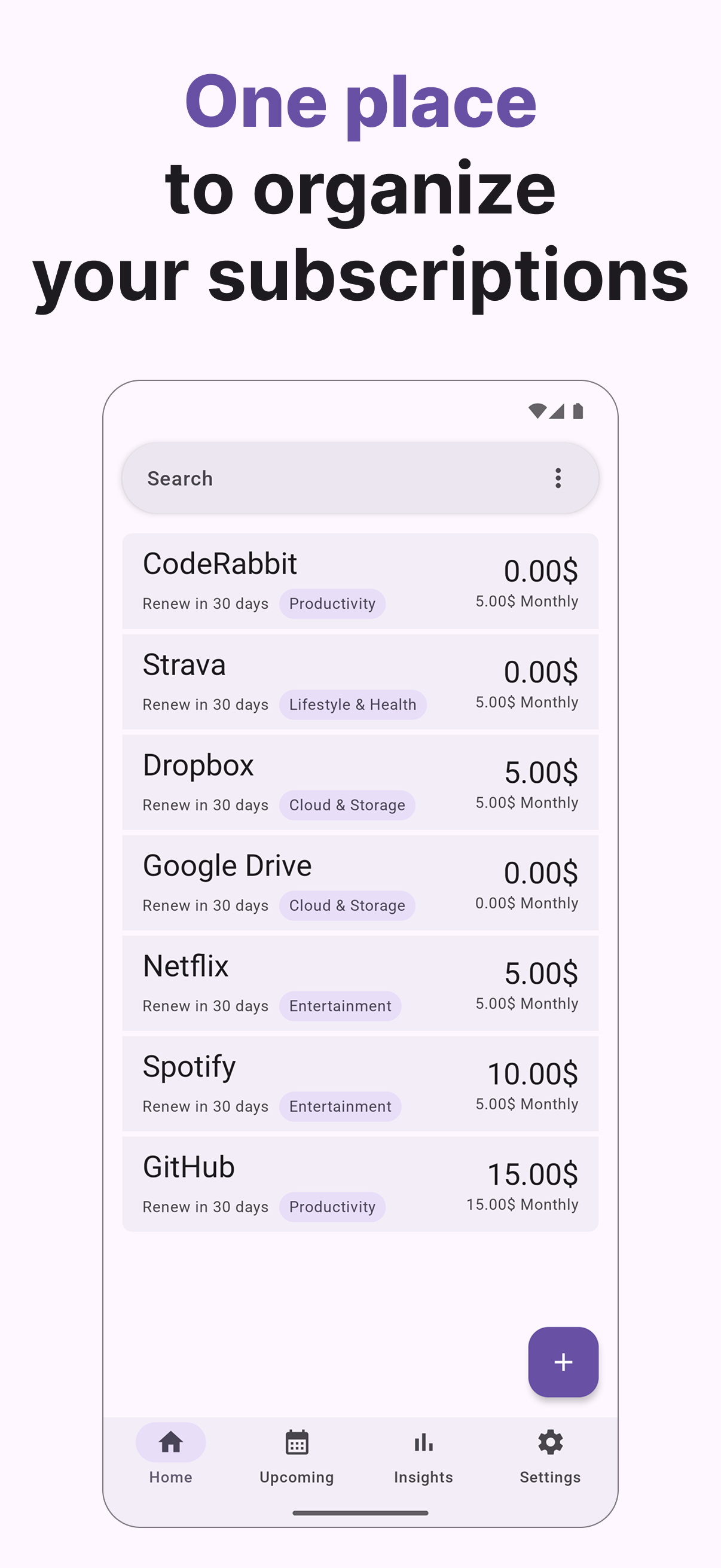Select the Upcoming calendar icon
The image size is (721, 1568).
297,1442
